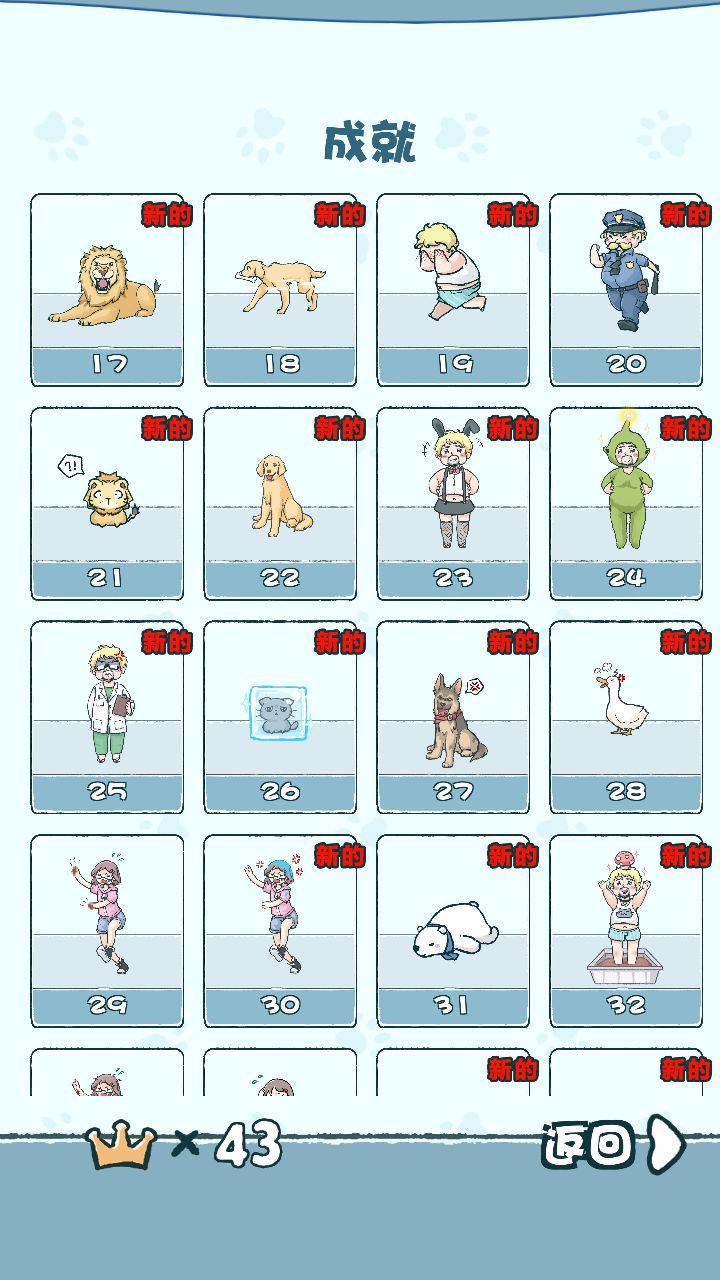Select achievement card 24 with green costume
This screenshot has width=720, height=1280.
(626, 504)
